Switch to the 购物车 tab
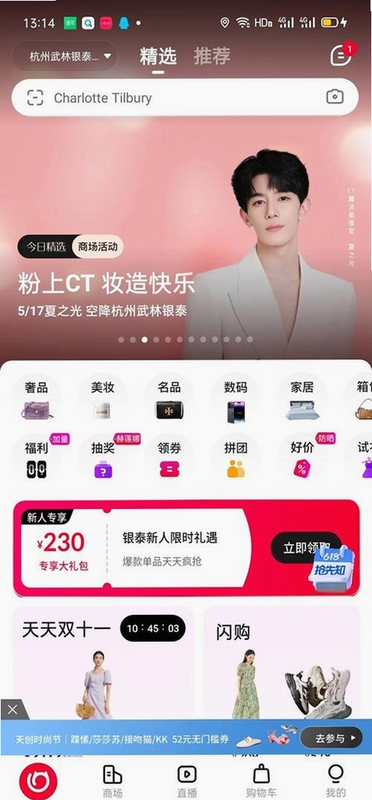This screenshot has height=800, width=372. point(261,781)
